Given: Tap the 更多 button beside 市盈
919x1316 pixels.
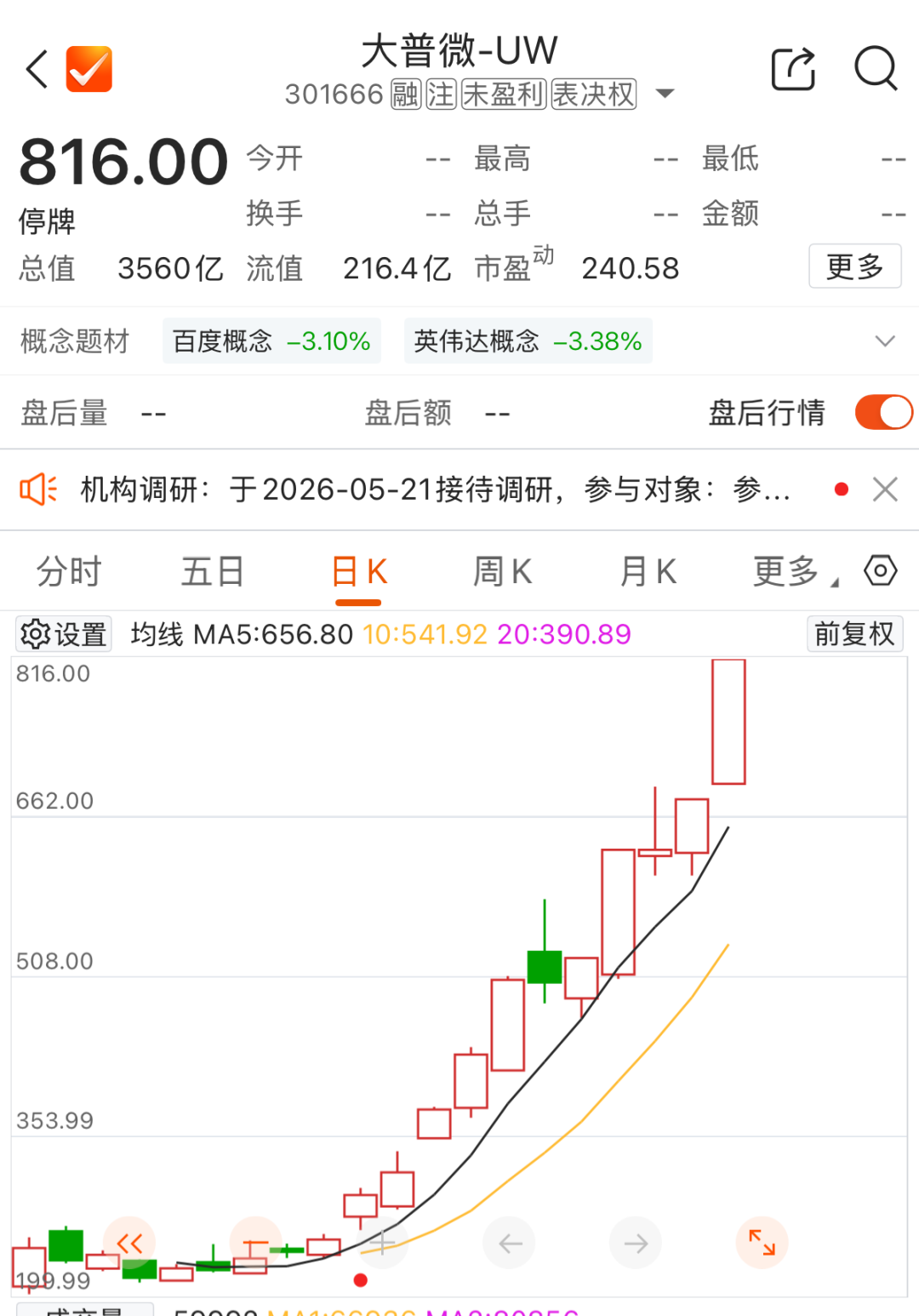Looking at the screenshot, I should click(854, 266).
